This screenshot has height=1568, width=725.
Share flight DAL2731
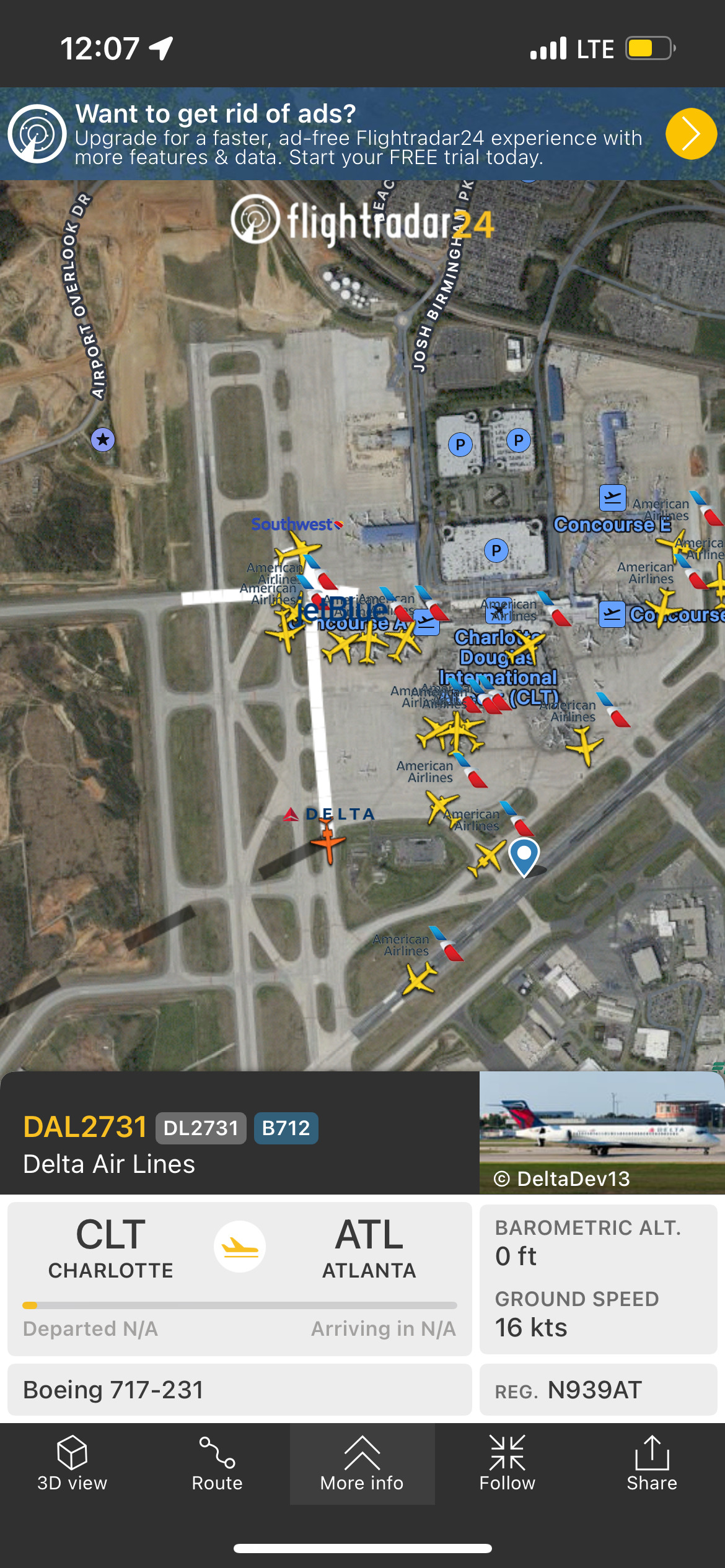coord(652,1463)
